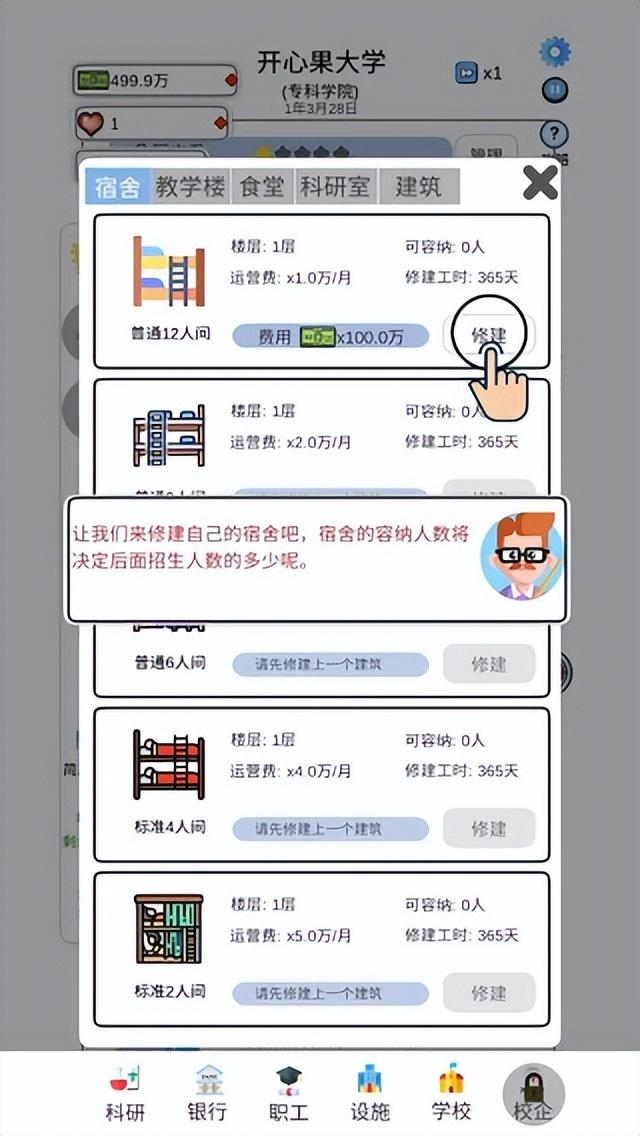Tap 修建 for the 标准4人间 dormitory
Viewport: 640px width, 1136px height.
488,828
